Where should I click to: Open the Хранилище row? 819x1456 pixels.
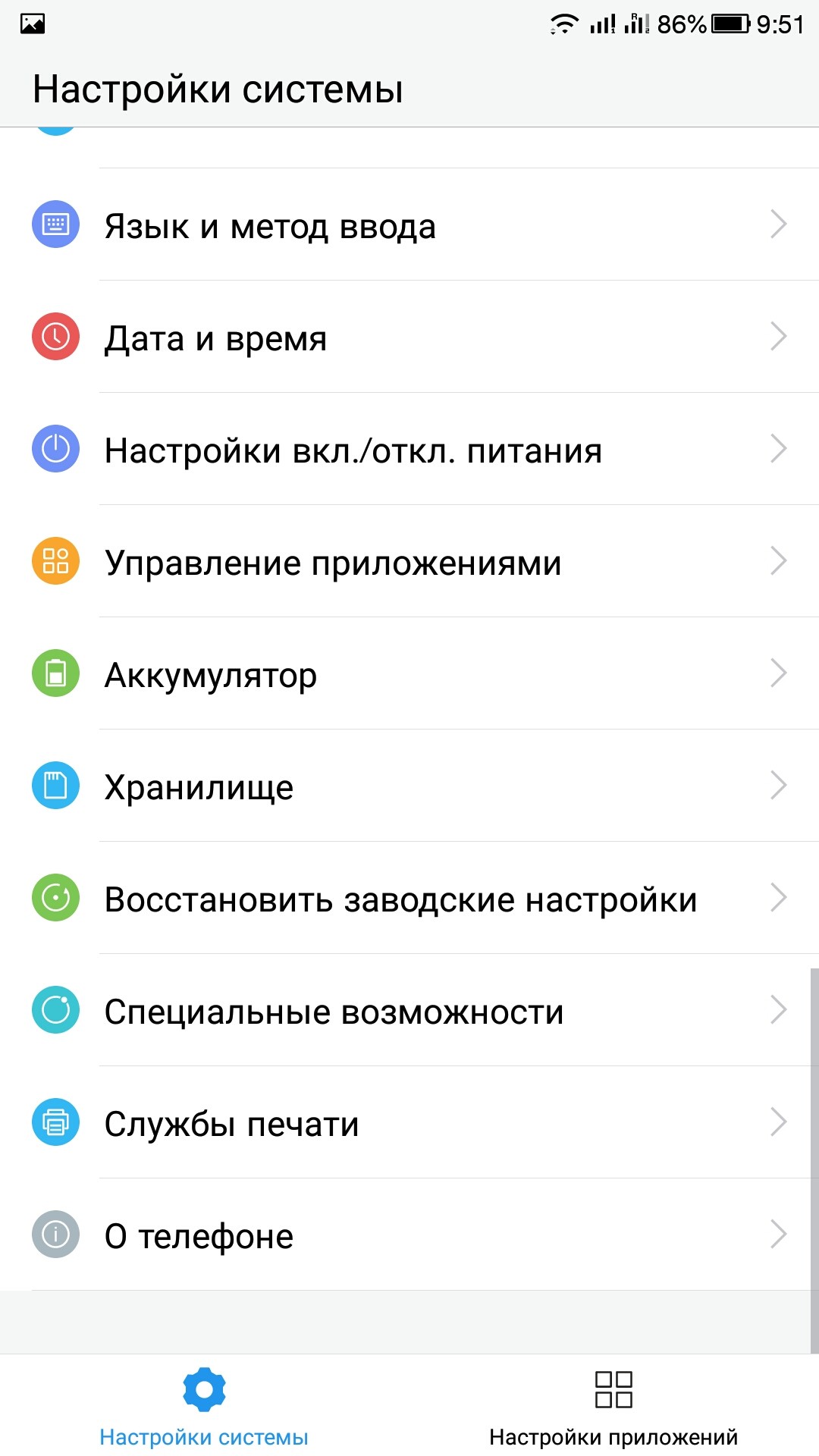409,786
